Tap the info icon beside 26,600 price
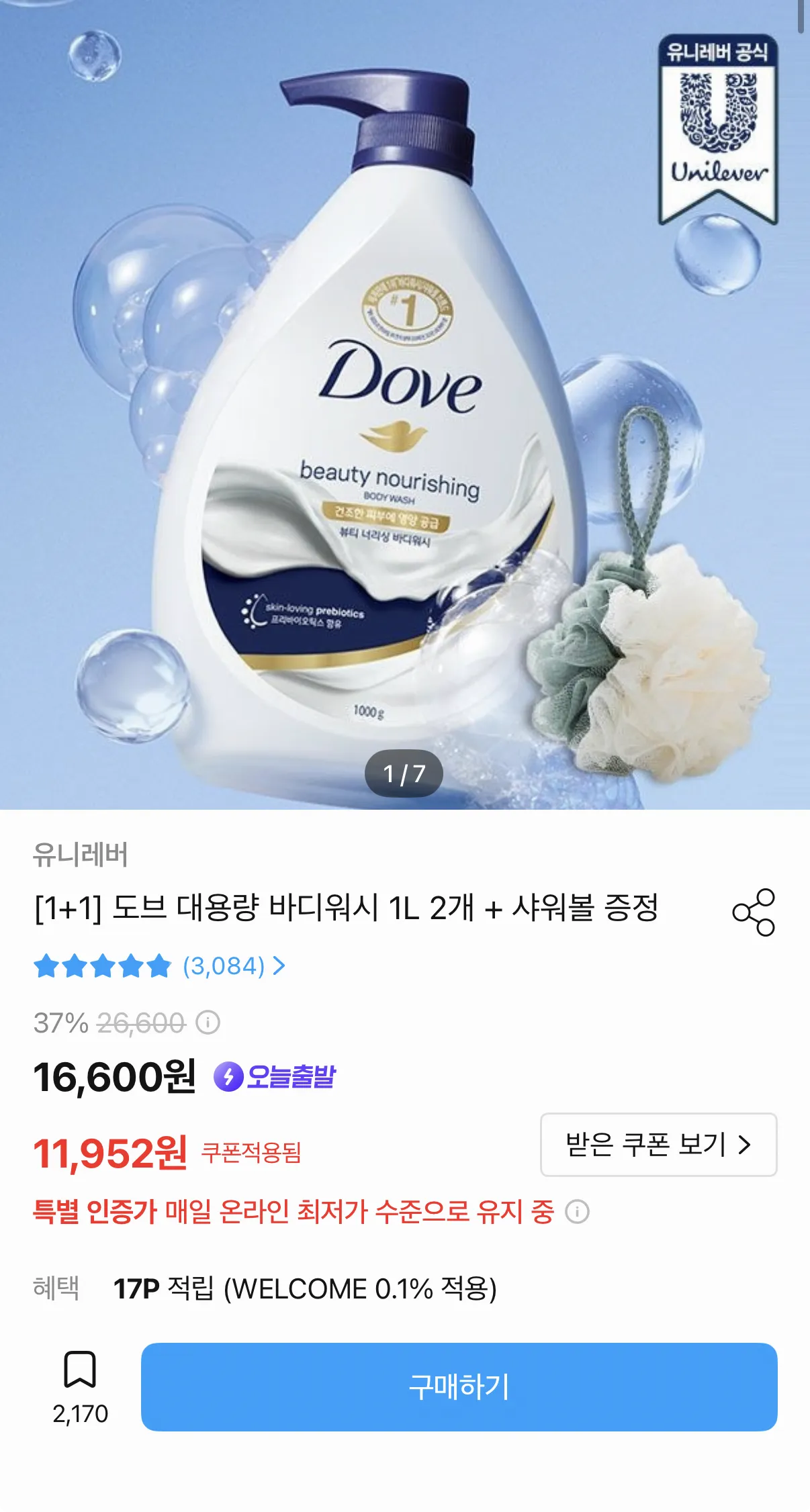The image size is (810, 1512). [208, 1023]
